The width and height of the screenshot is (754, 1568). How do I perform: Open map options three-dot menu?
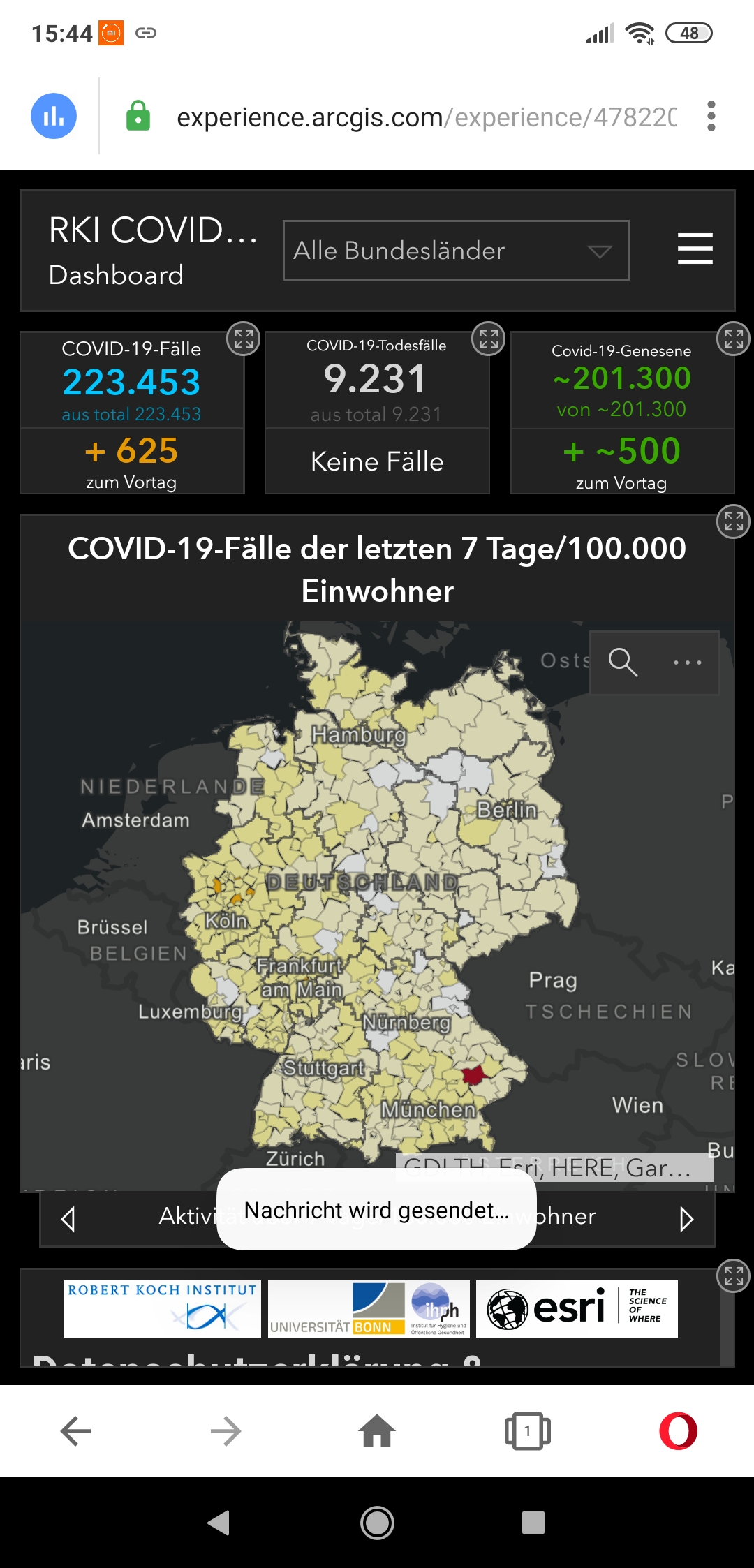pos(687,662)
